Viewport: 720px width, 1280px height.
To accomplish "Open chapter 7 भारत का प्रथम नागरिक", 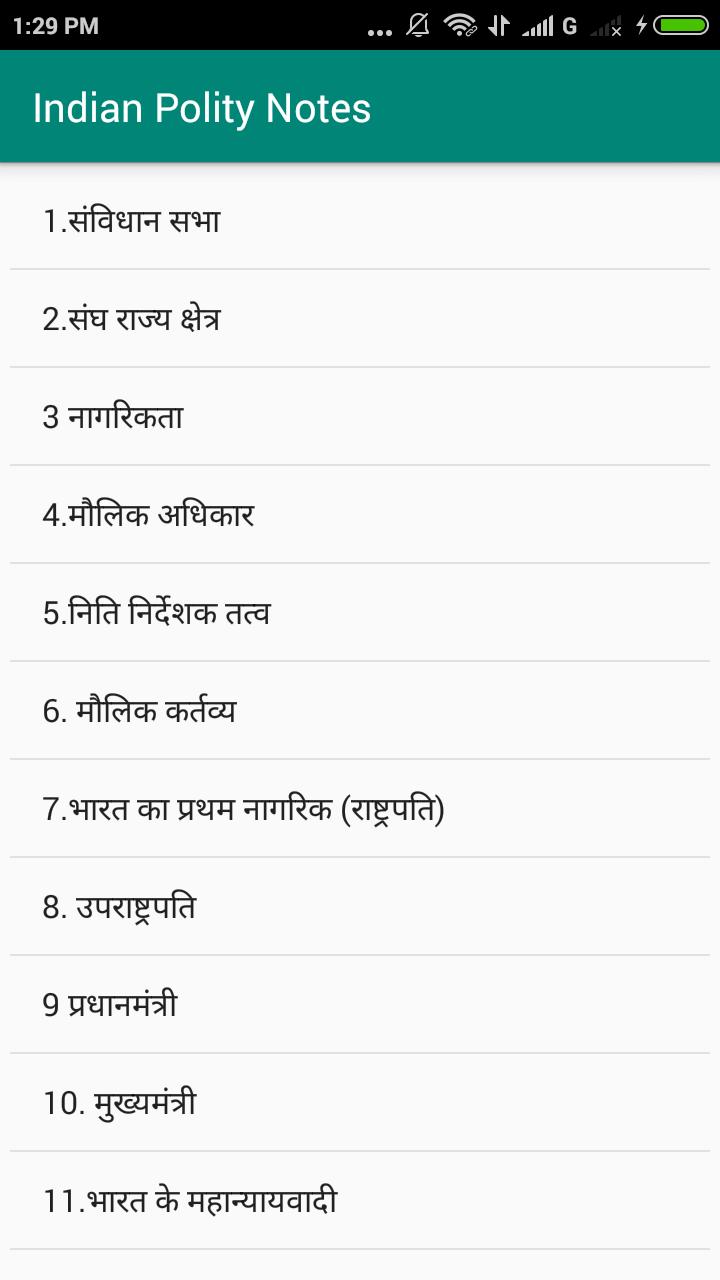I will point(360,808).
